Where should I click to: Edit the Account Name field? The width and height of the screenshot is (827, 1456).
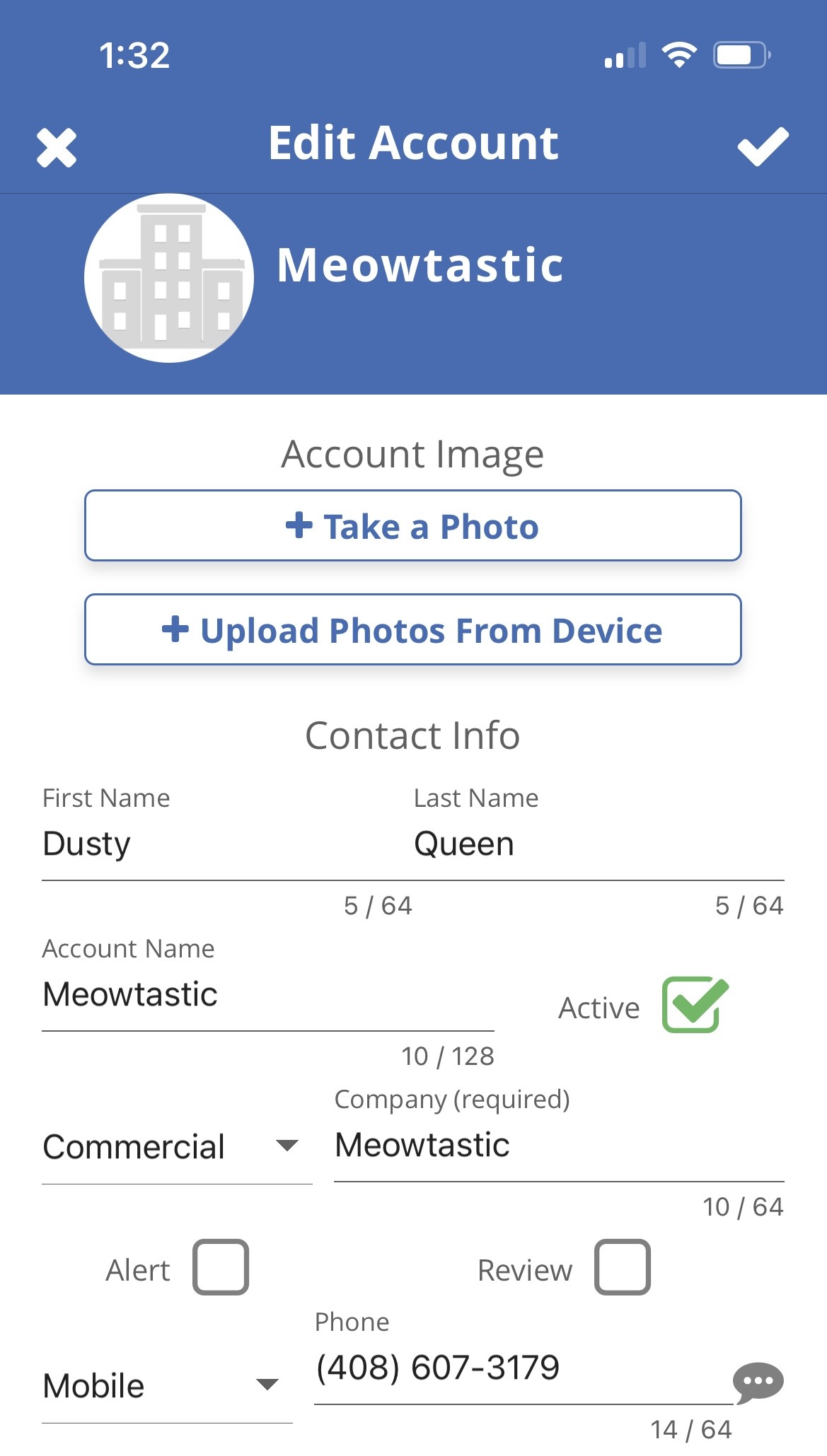click(267, 995)
